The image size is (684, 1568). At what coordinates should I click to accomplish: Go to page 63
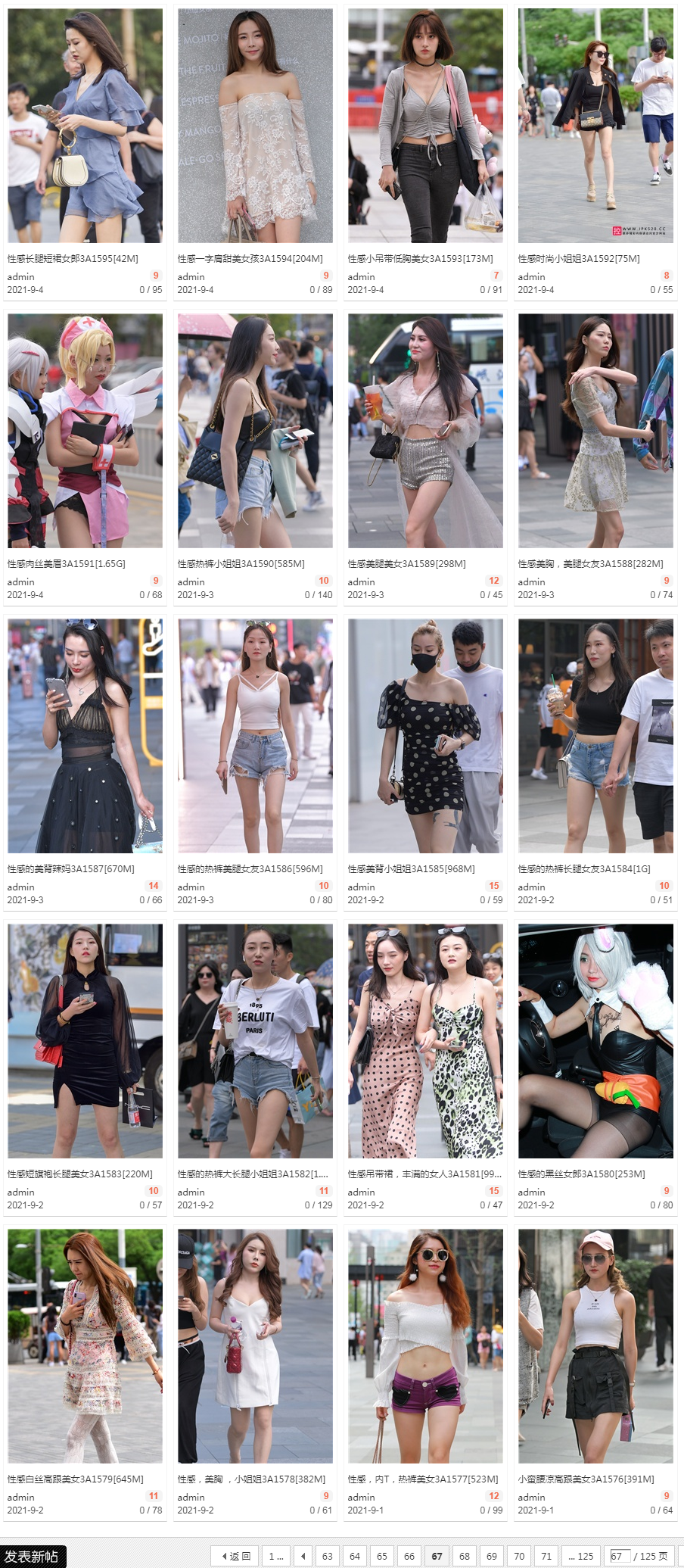(327, 1556)
